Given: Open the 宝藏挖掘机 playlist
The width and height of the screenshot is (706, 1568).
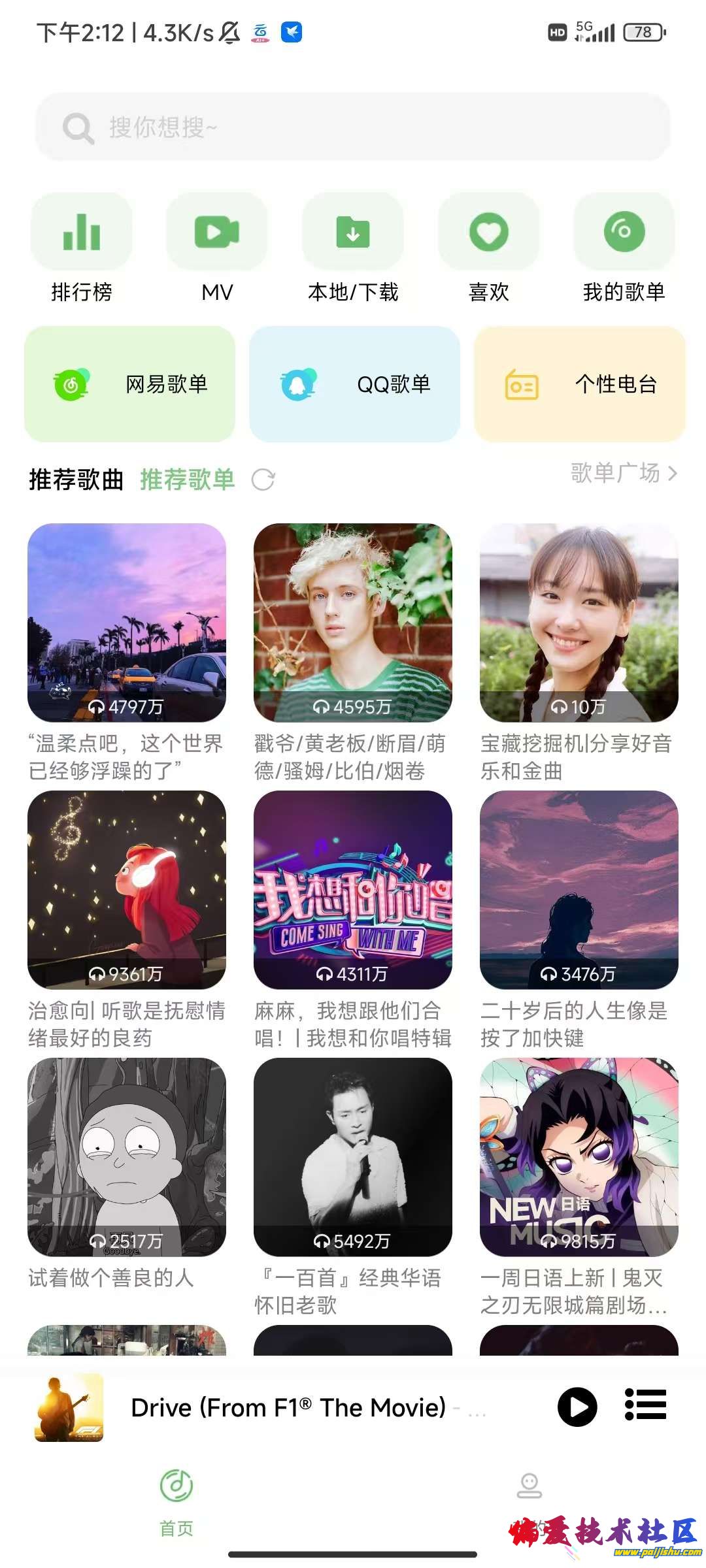Looking at the screenshot, I should 579,623.
